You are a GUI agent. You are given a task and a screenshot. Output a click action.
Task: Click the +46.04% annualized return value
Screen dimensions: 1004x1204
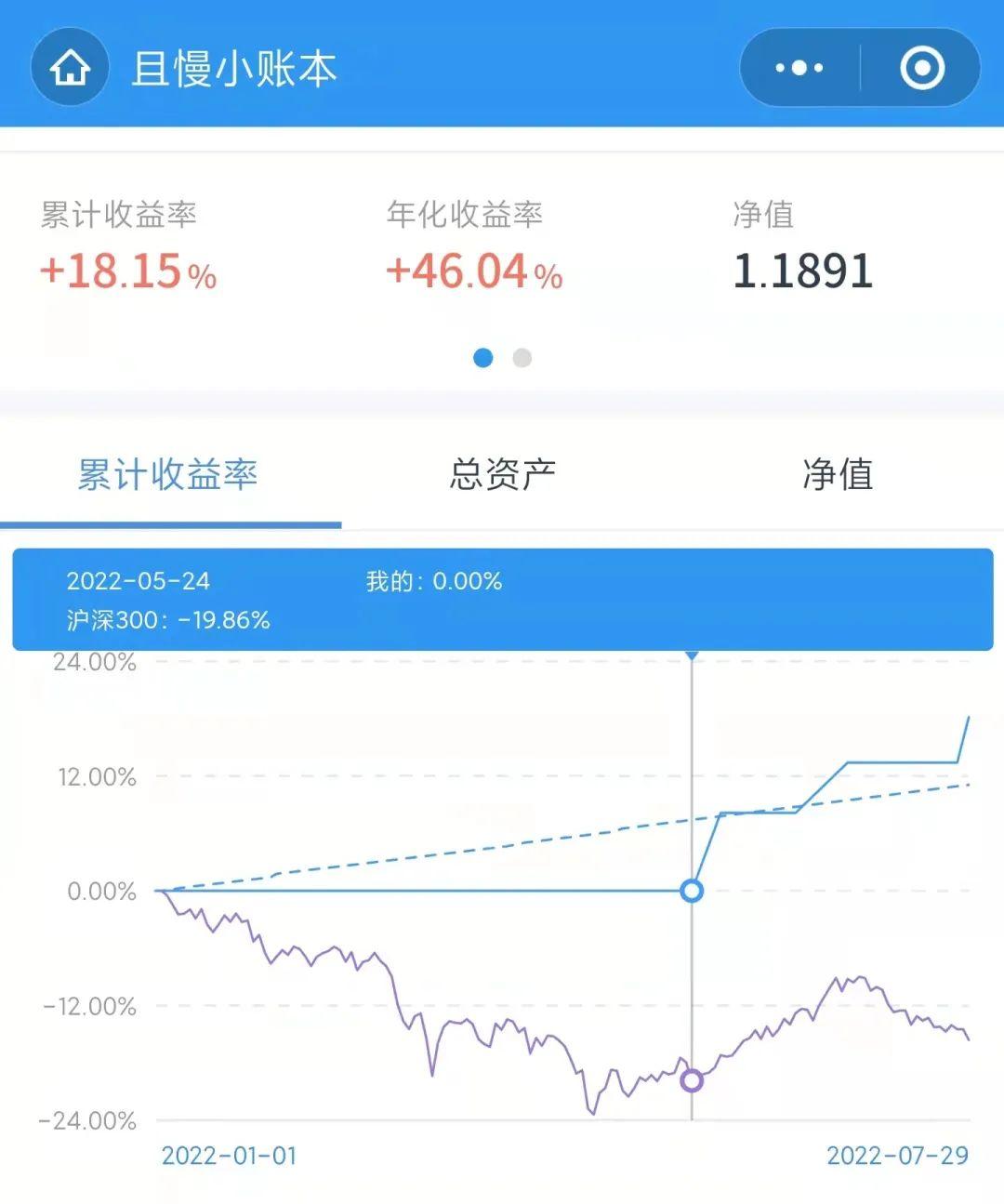point(472,271)
